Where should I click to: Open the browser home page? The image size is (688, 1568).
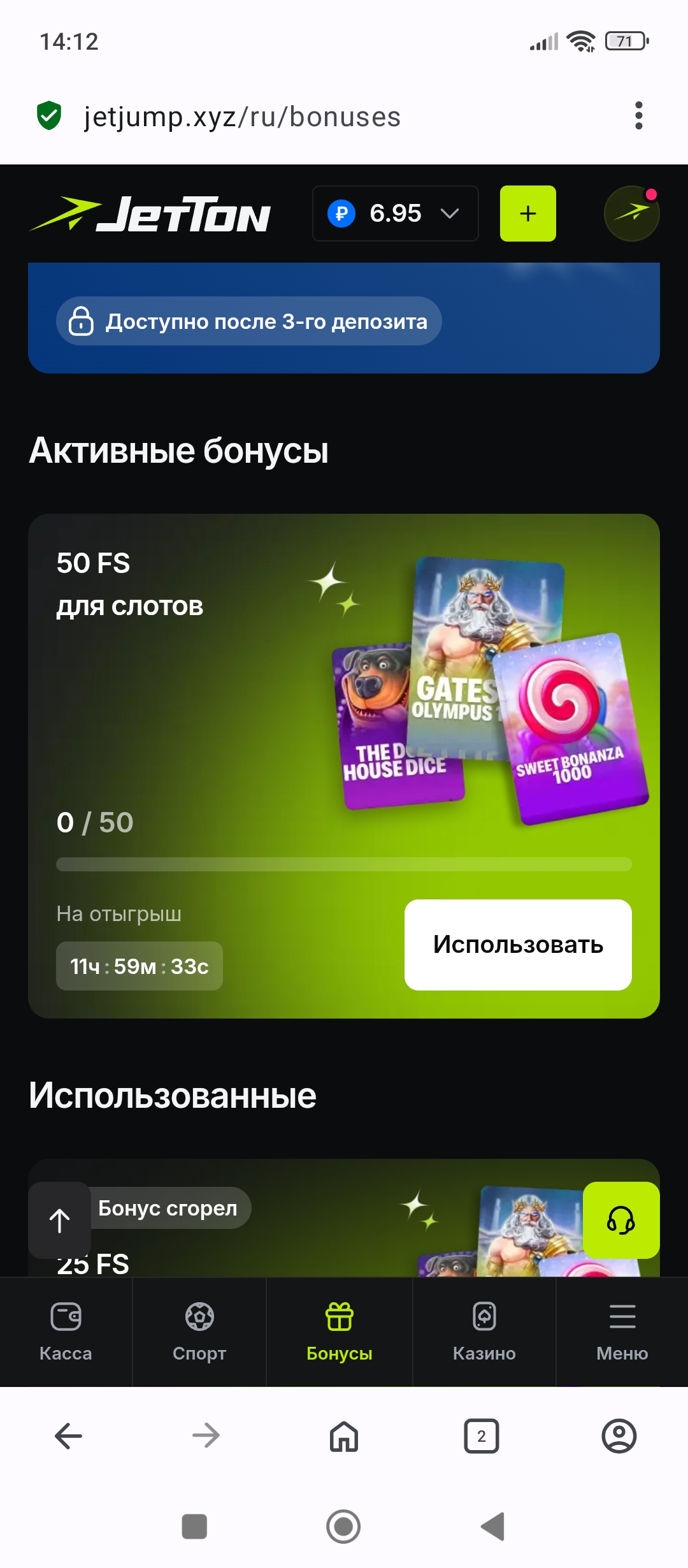pos(344,1436)
